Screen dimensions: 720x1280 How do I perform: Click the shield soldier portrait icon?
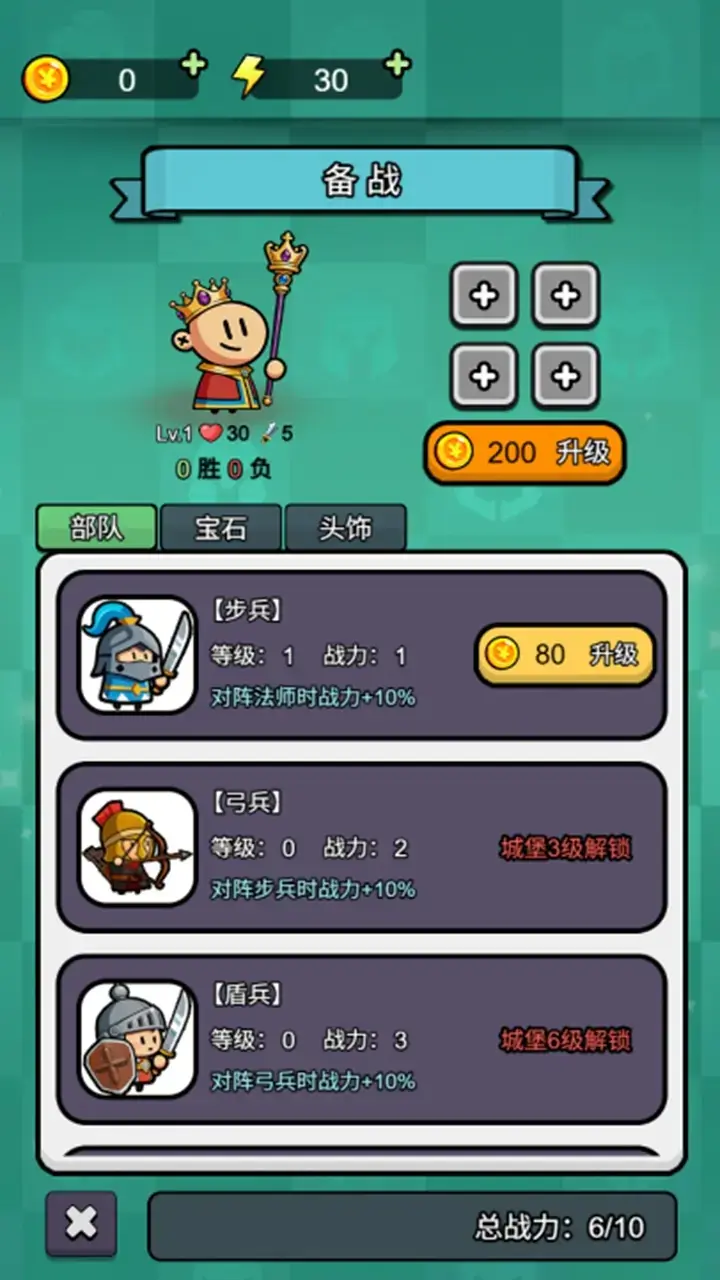(x=136, y=1040)
